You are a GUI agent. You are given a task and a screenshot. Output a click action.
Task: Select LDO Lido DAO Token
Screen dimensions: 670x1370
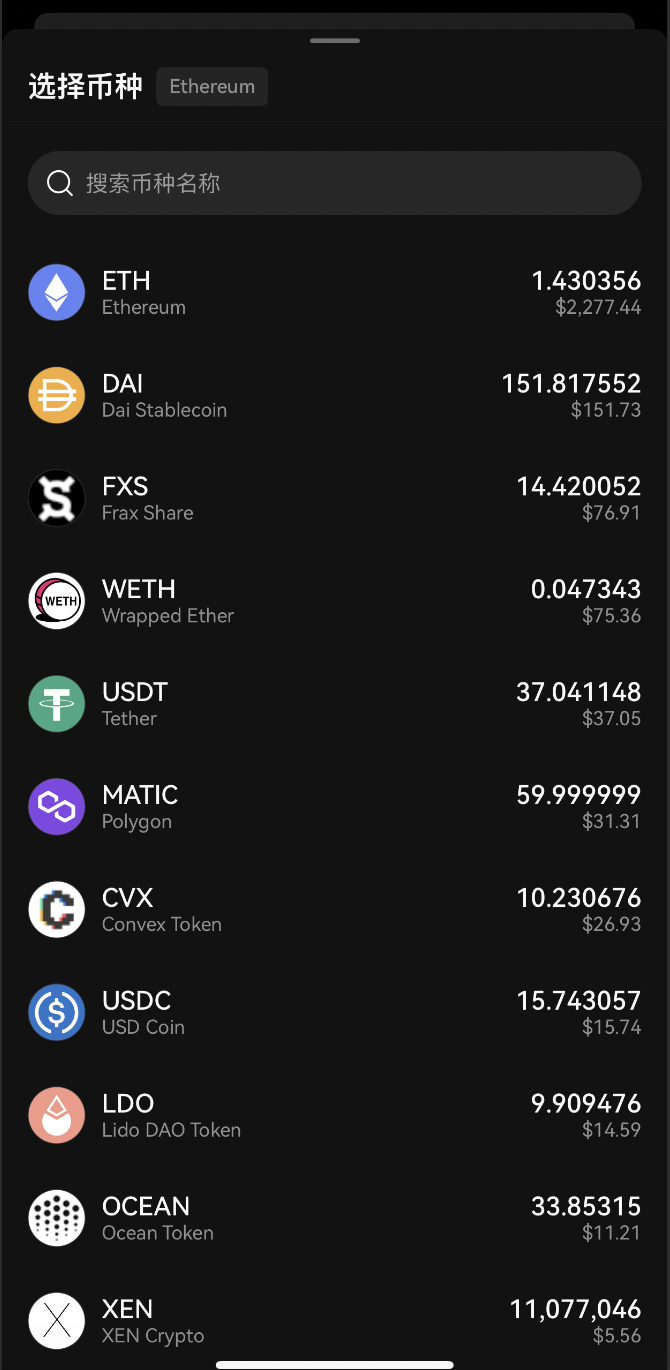(334, 1116)
